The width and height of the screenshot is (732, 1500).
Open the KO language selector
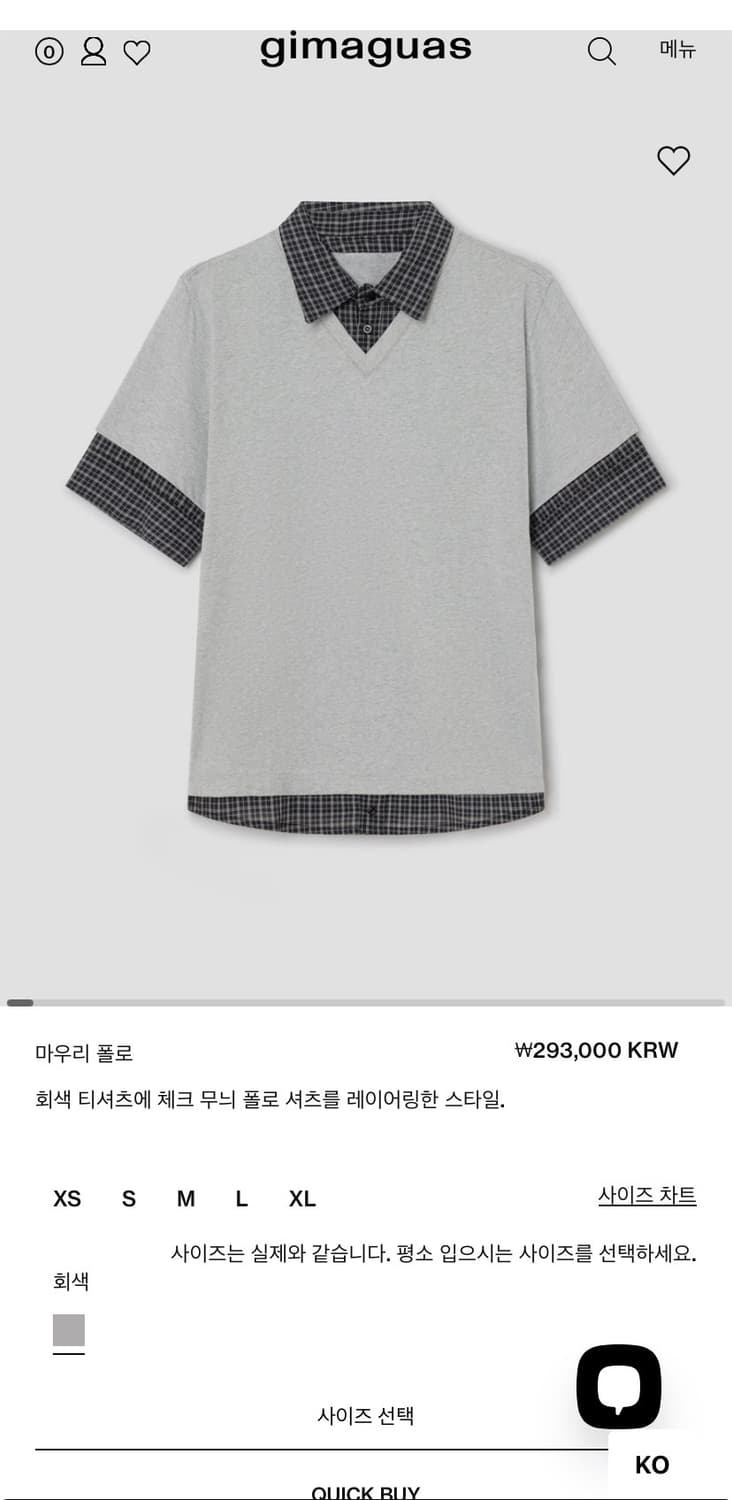[651, 1465]
